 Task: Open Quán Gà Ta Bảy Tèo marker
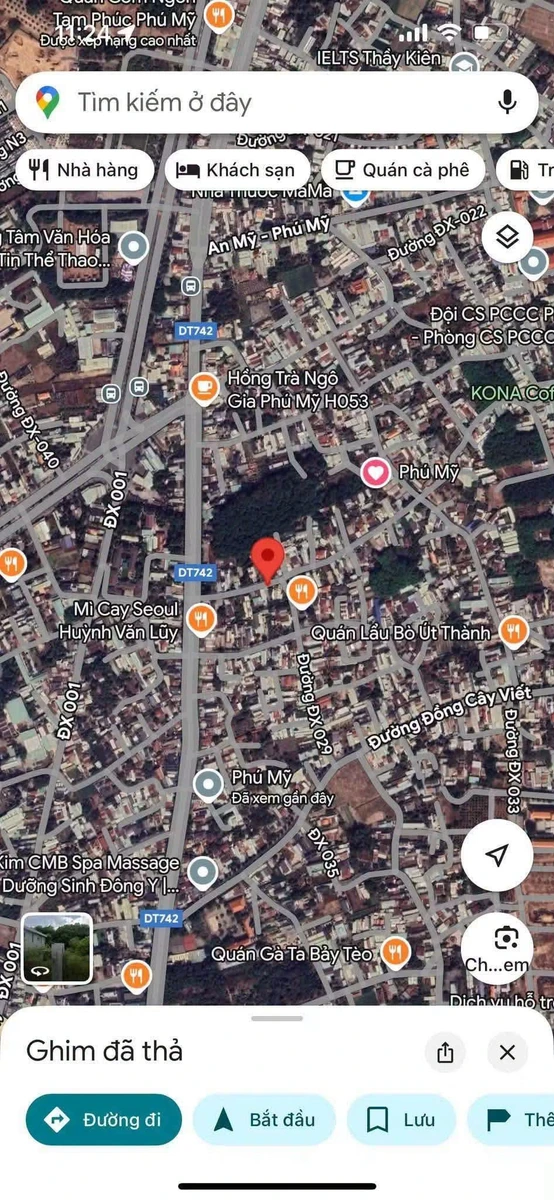396,952
